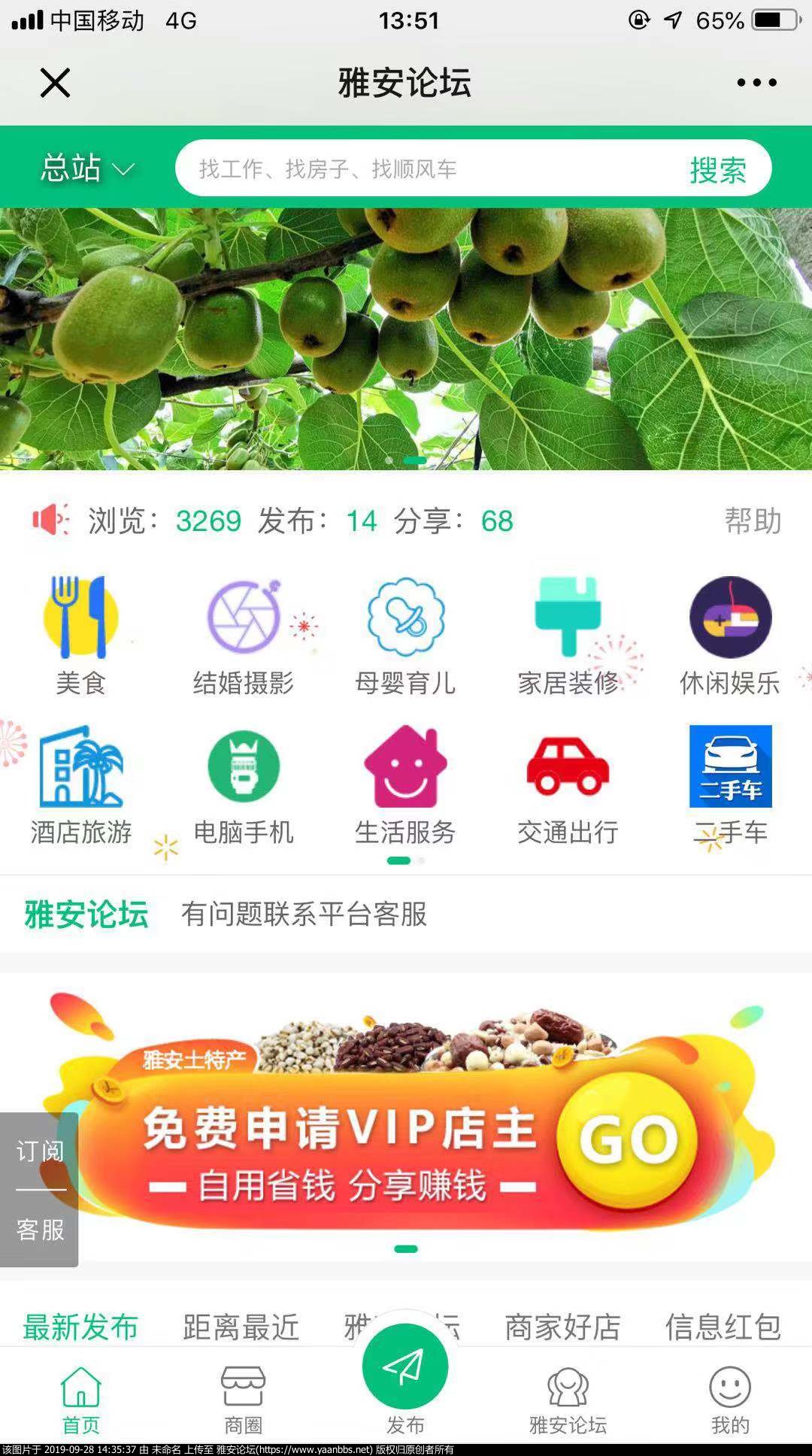Tap the search field for jobs and housing

pyautogui.click(x=429, y=168)
